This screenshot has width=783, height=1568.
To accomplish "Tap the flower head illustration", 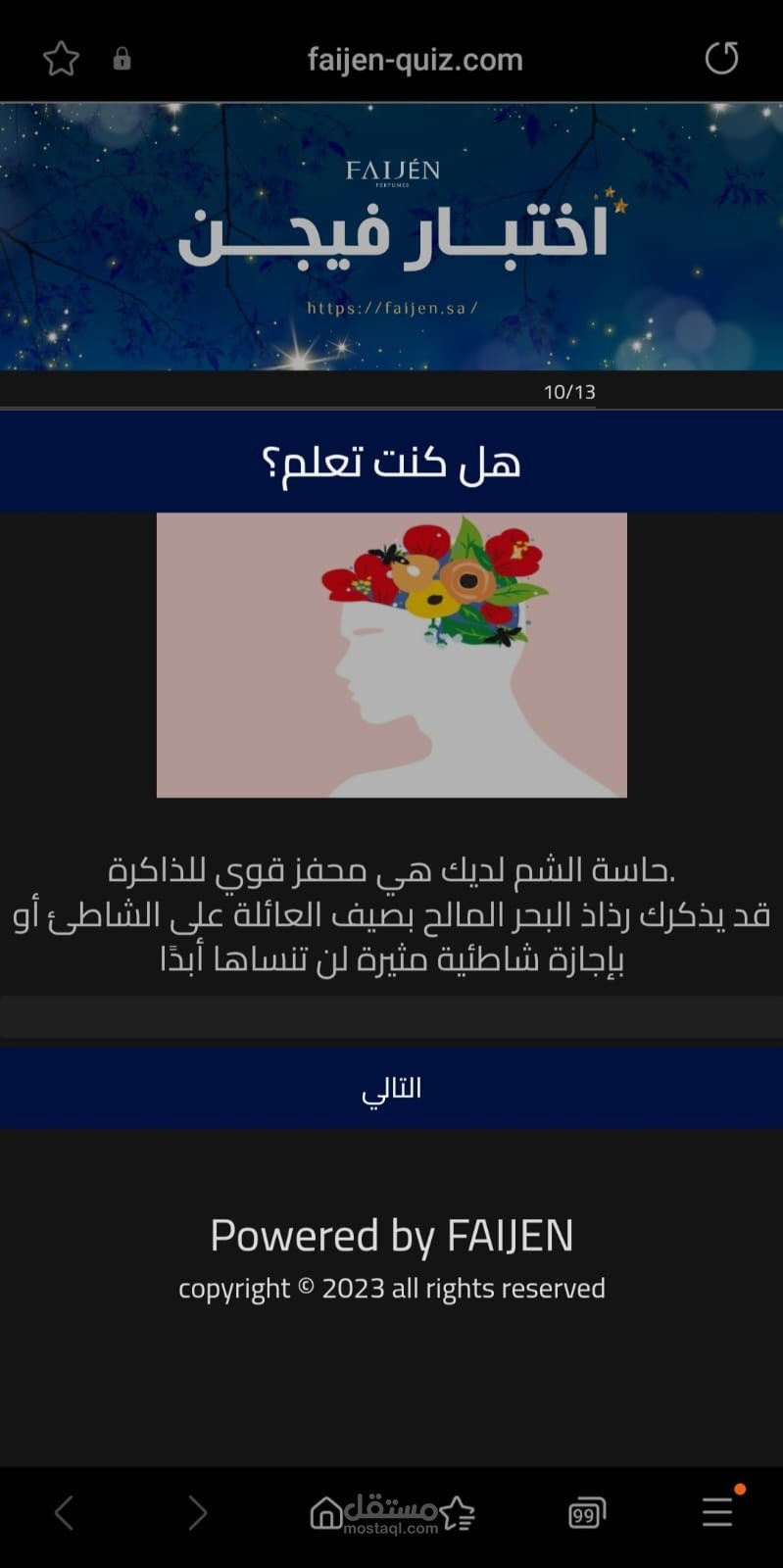I will [x=391, y=655].
